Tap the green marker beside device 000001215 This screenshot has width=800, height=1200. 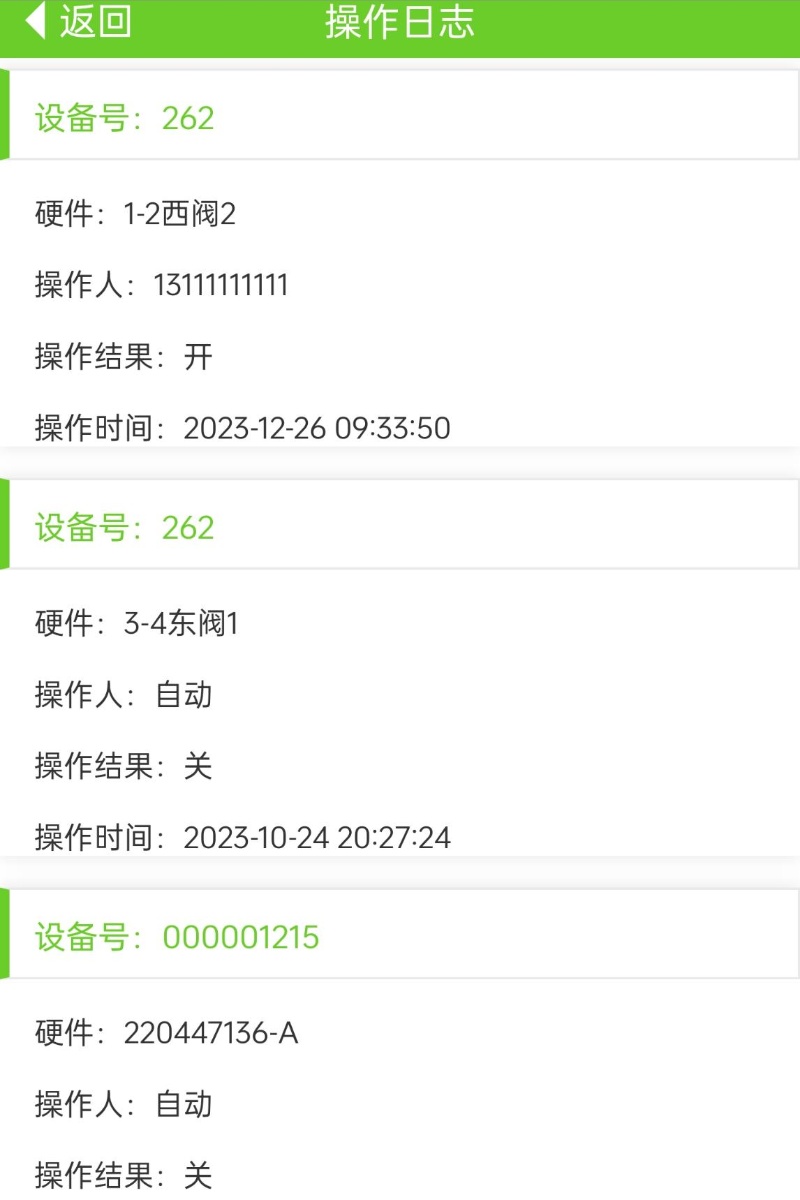(6, 932)
